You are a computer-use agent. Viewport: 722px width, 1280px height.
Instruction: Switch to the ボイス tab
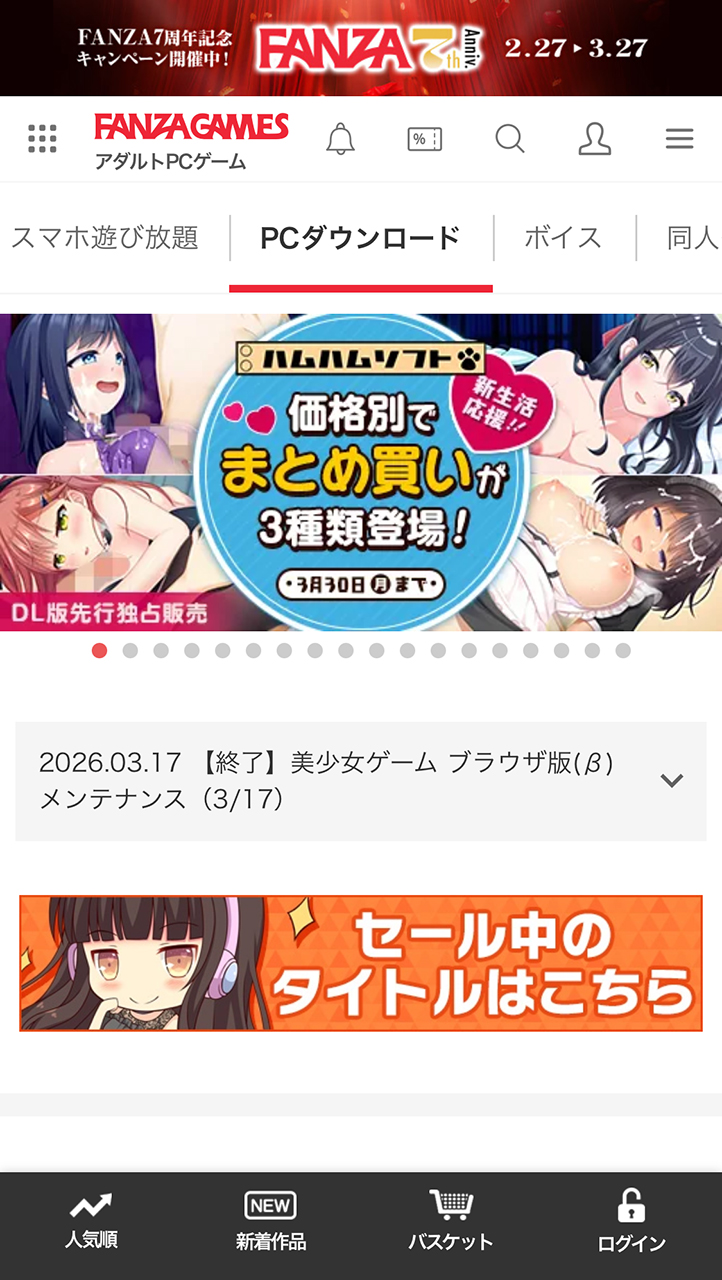[x=563, y=238]
